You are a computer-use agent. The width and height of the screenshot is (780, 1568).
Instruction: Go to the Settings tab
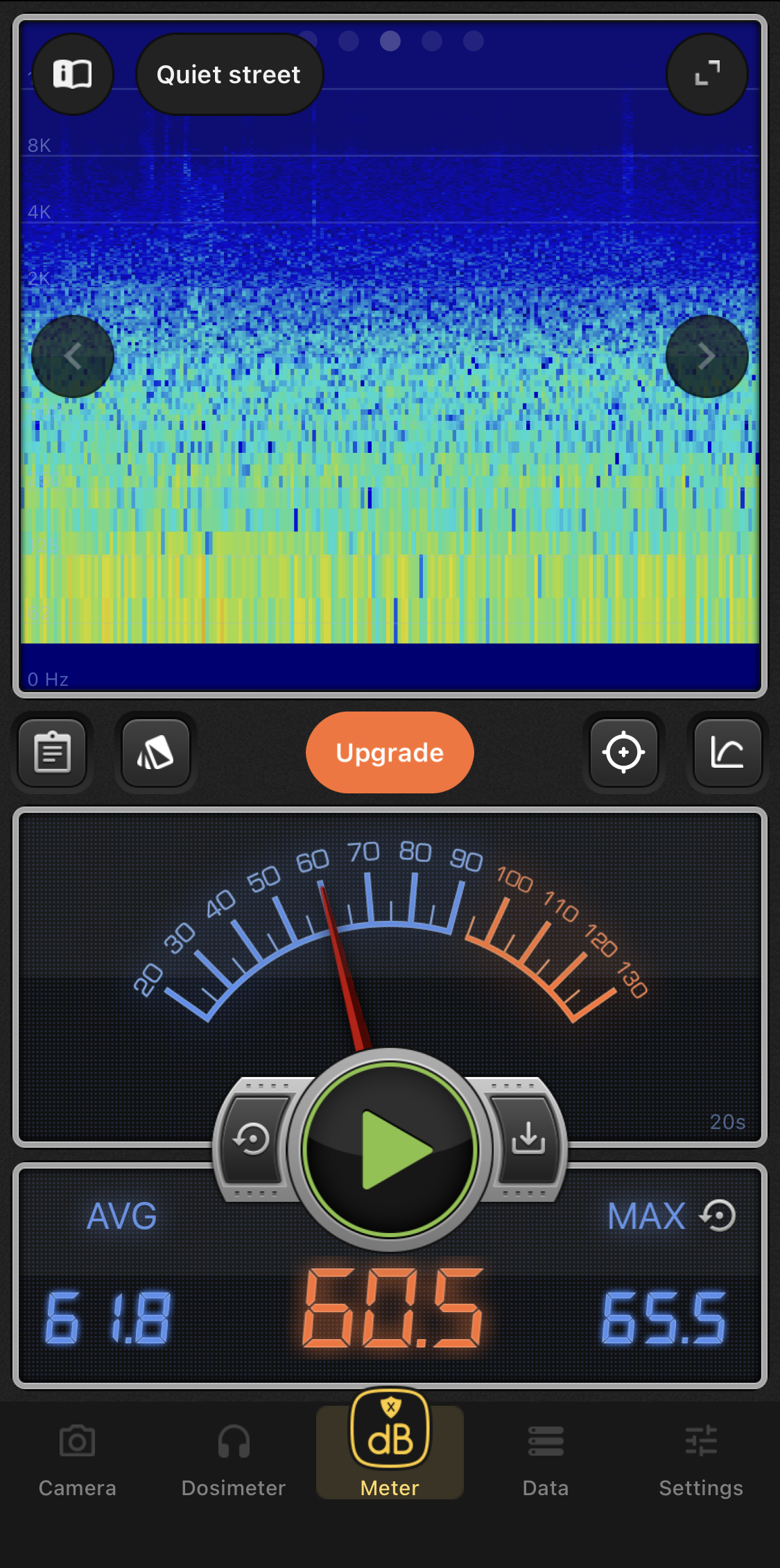pos(701,1457)
